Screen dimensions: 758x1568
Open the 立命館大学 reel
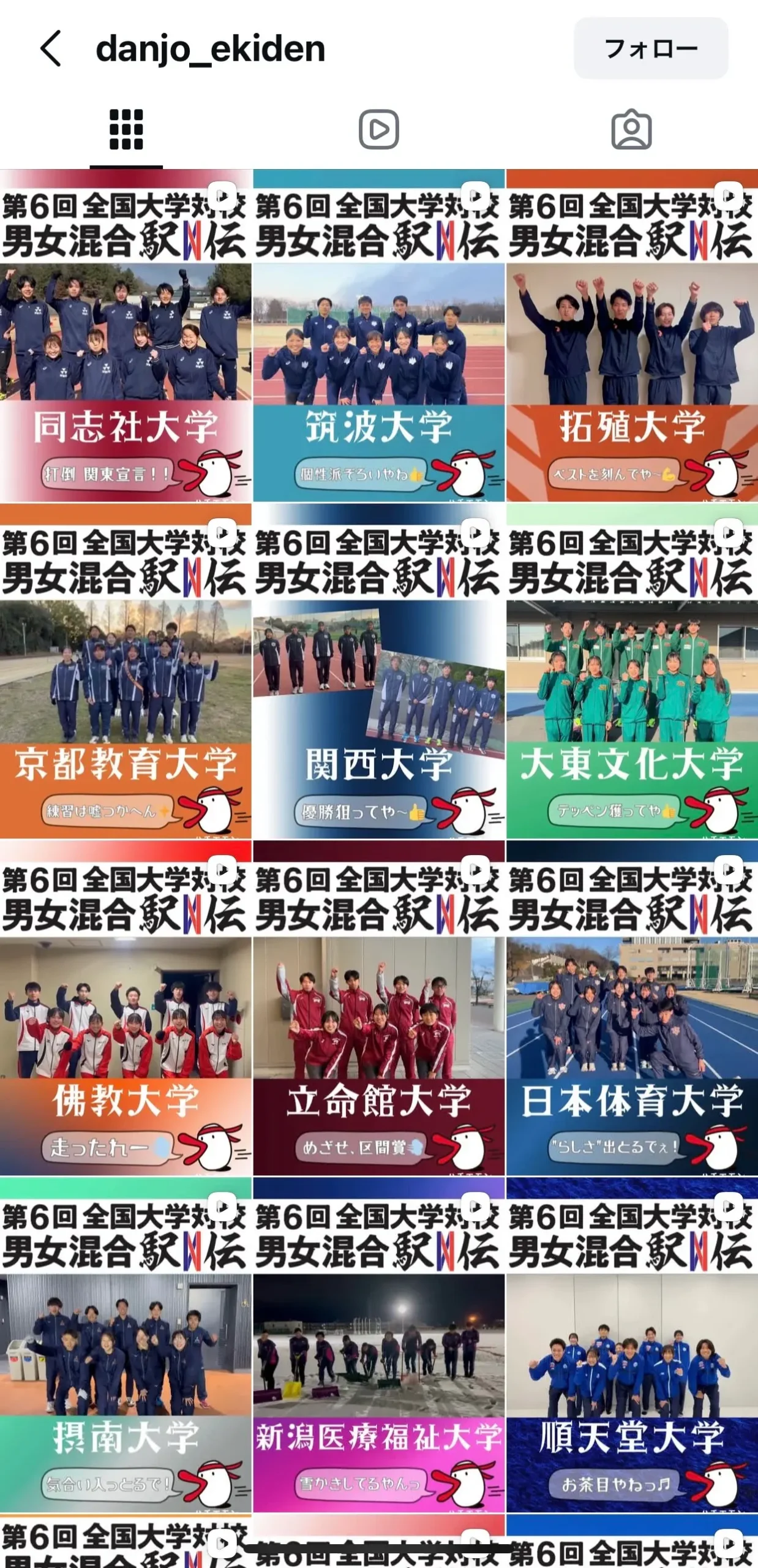pyautogui.click(x=378, y=1009)
